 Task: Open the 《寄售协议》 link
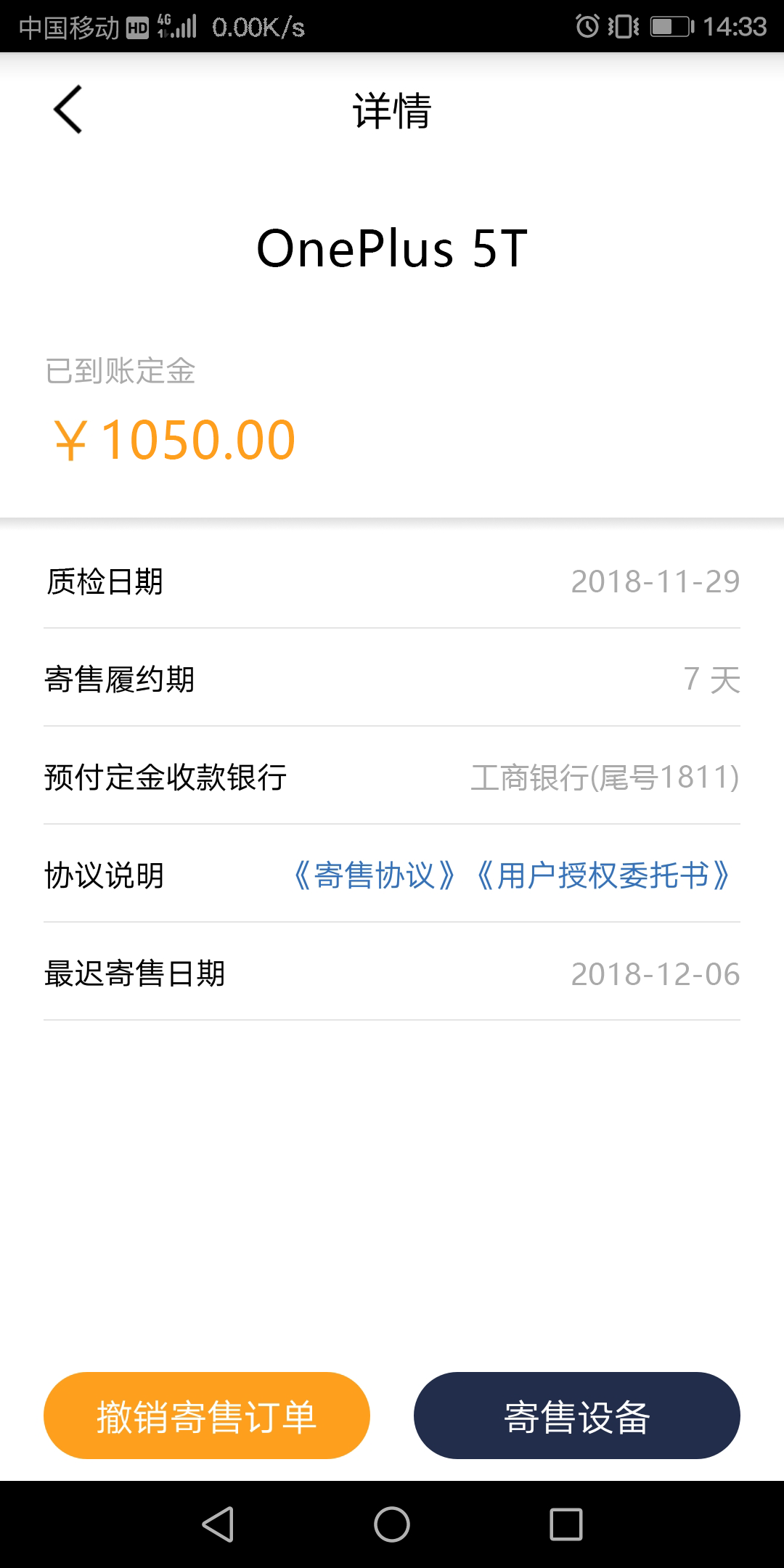(x=375, y=875)
